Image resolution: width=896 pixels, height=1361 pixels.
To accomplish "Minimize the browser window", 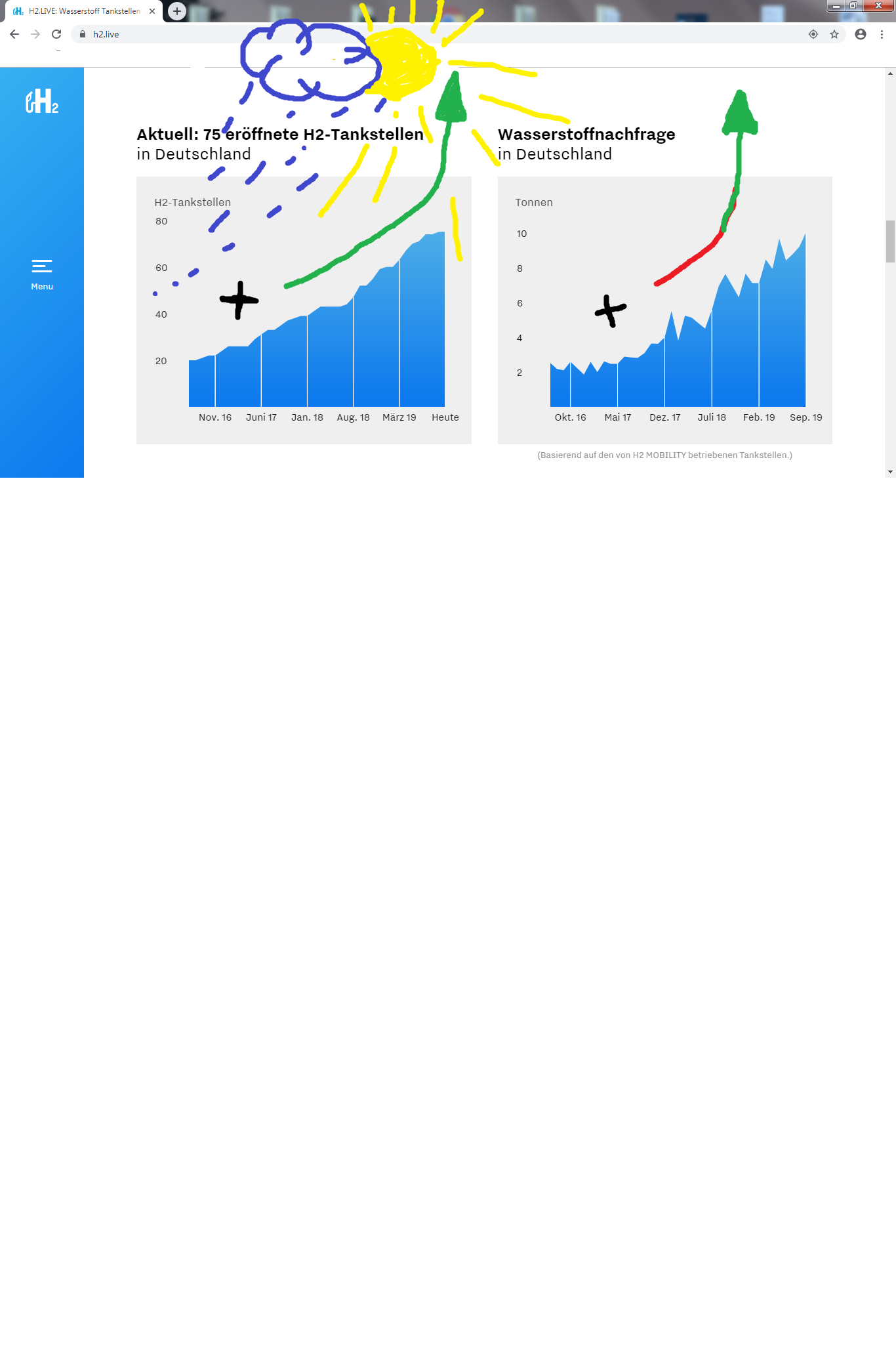I will [836, 6].
